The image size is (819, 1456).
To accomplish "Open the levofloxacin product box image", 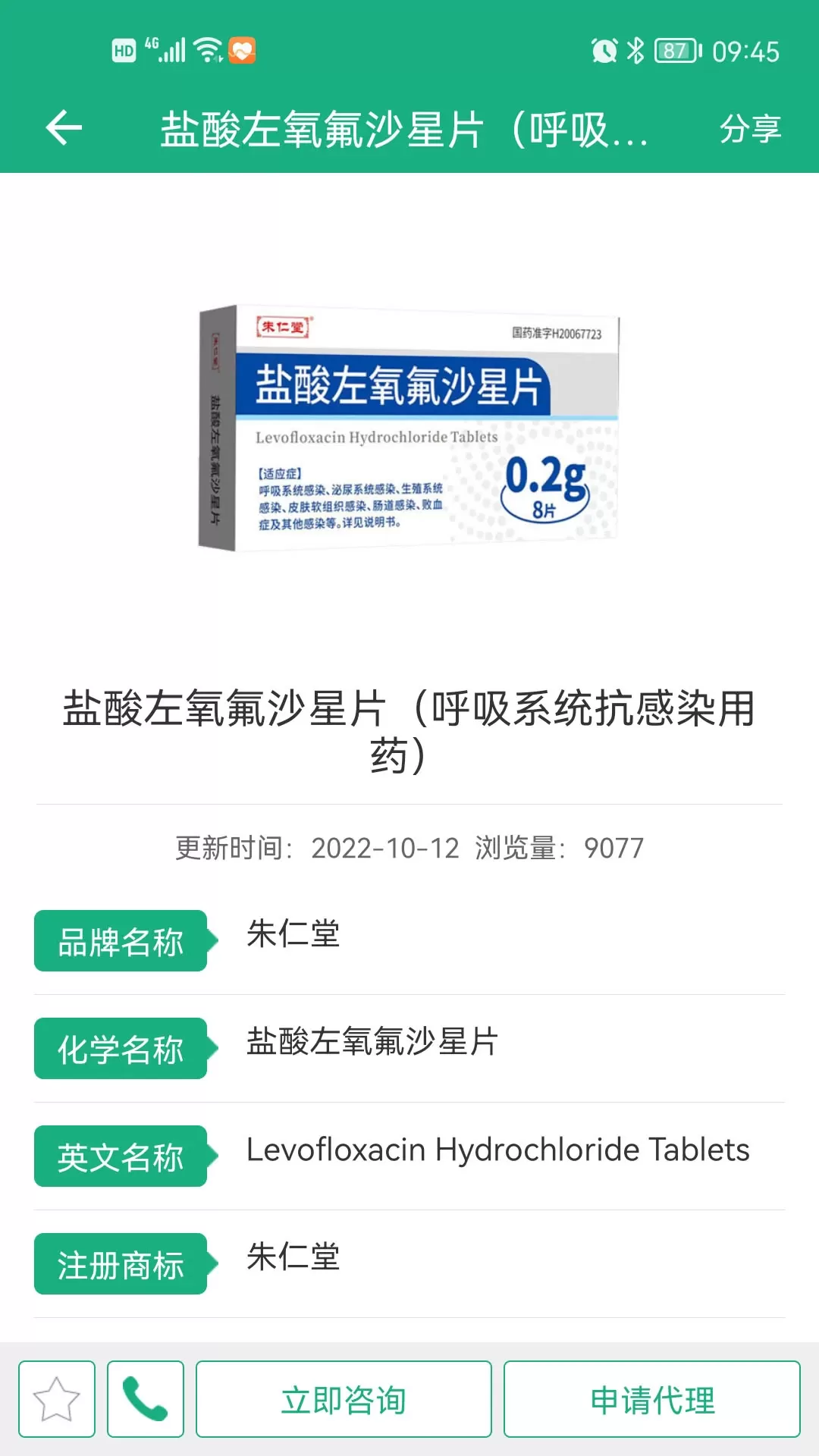I will coord(409,427).
